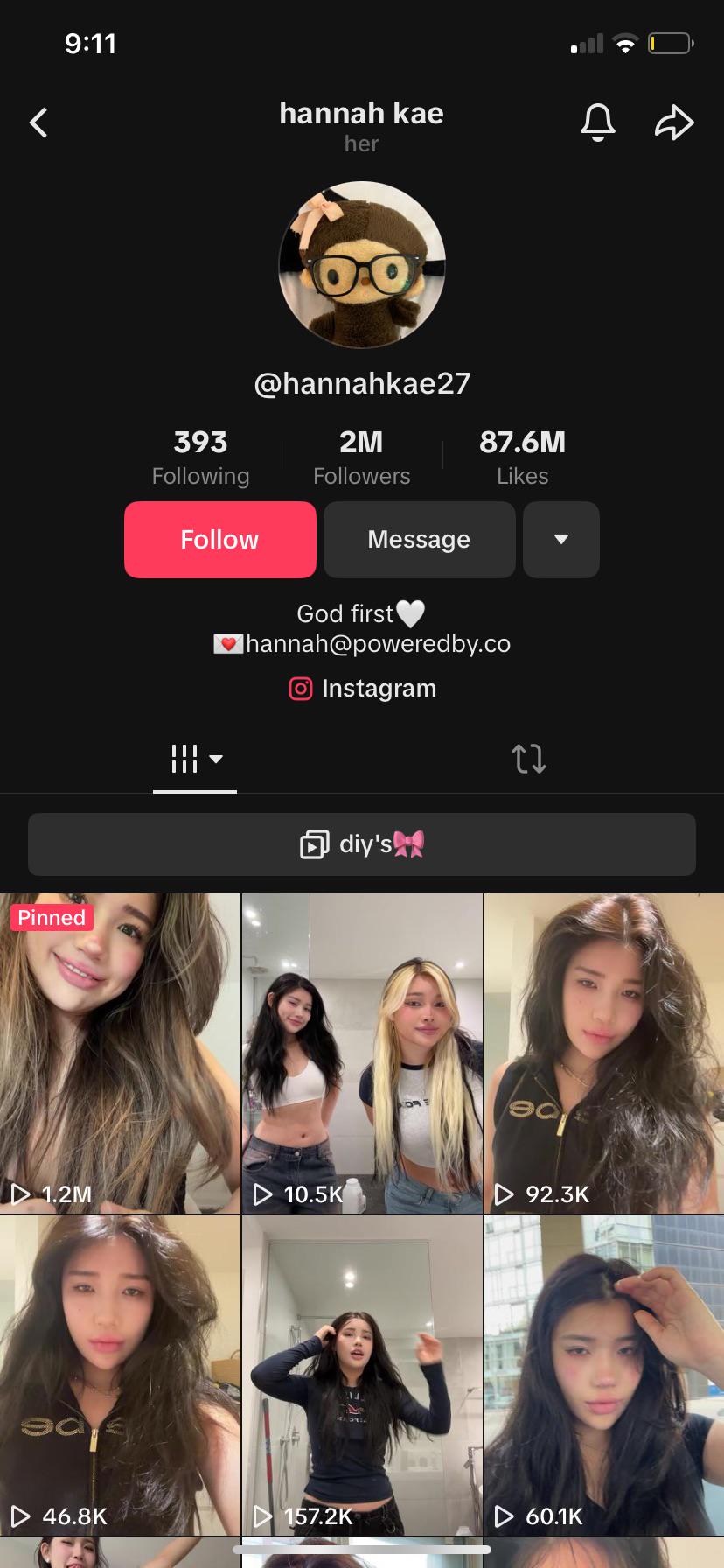Open the notifications bell for this profile
The width and height of the screenshot is (724, 1568).
598,122
